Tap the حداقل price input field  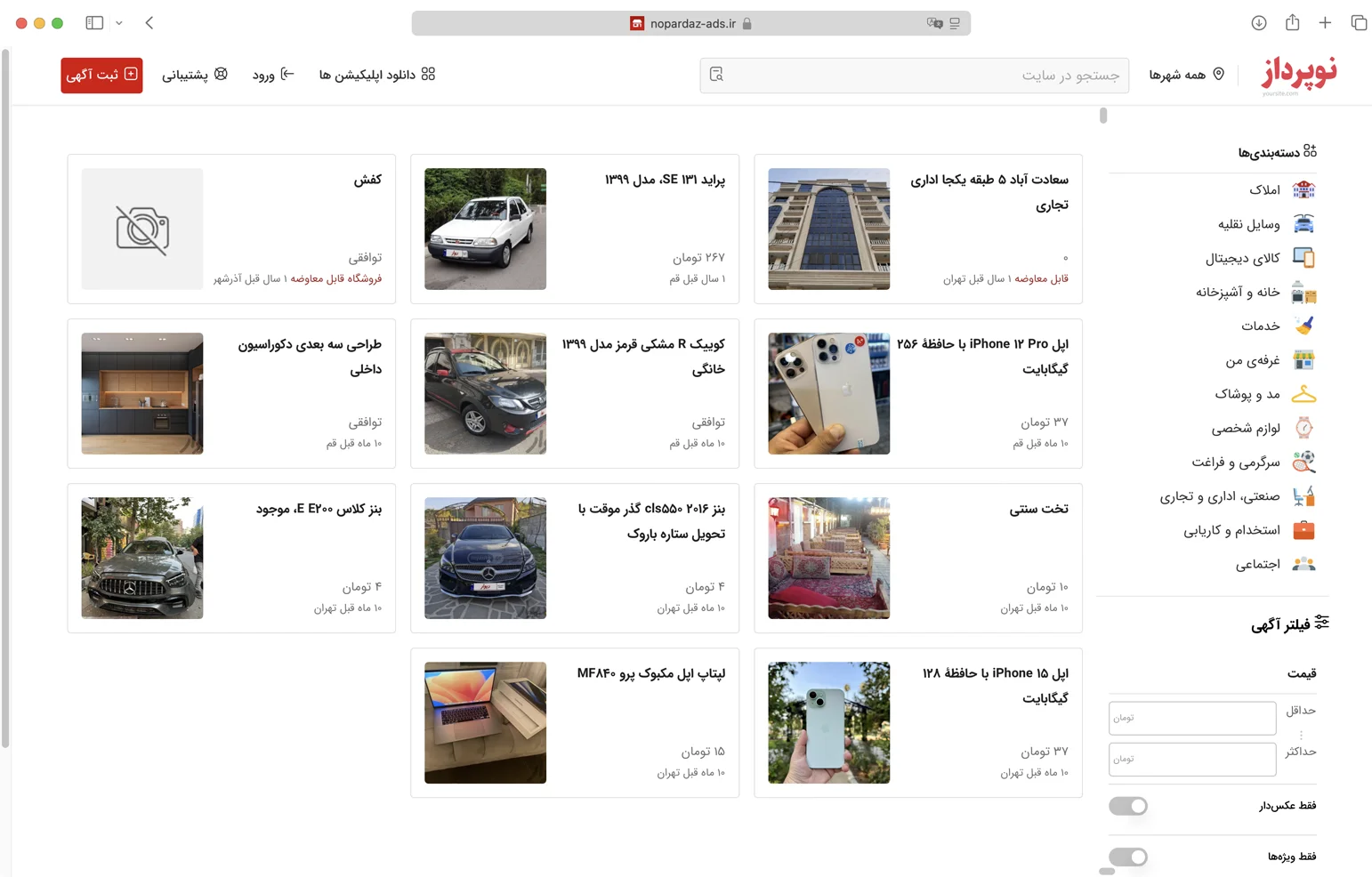point(1191,718)
